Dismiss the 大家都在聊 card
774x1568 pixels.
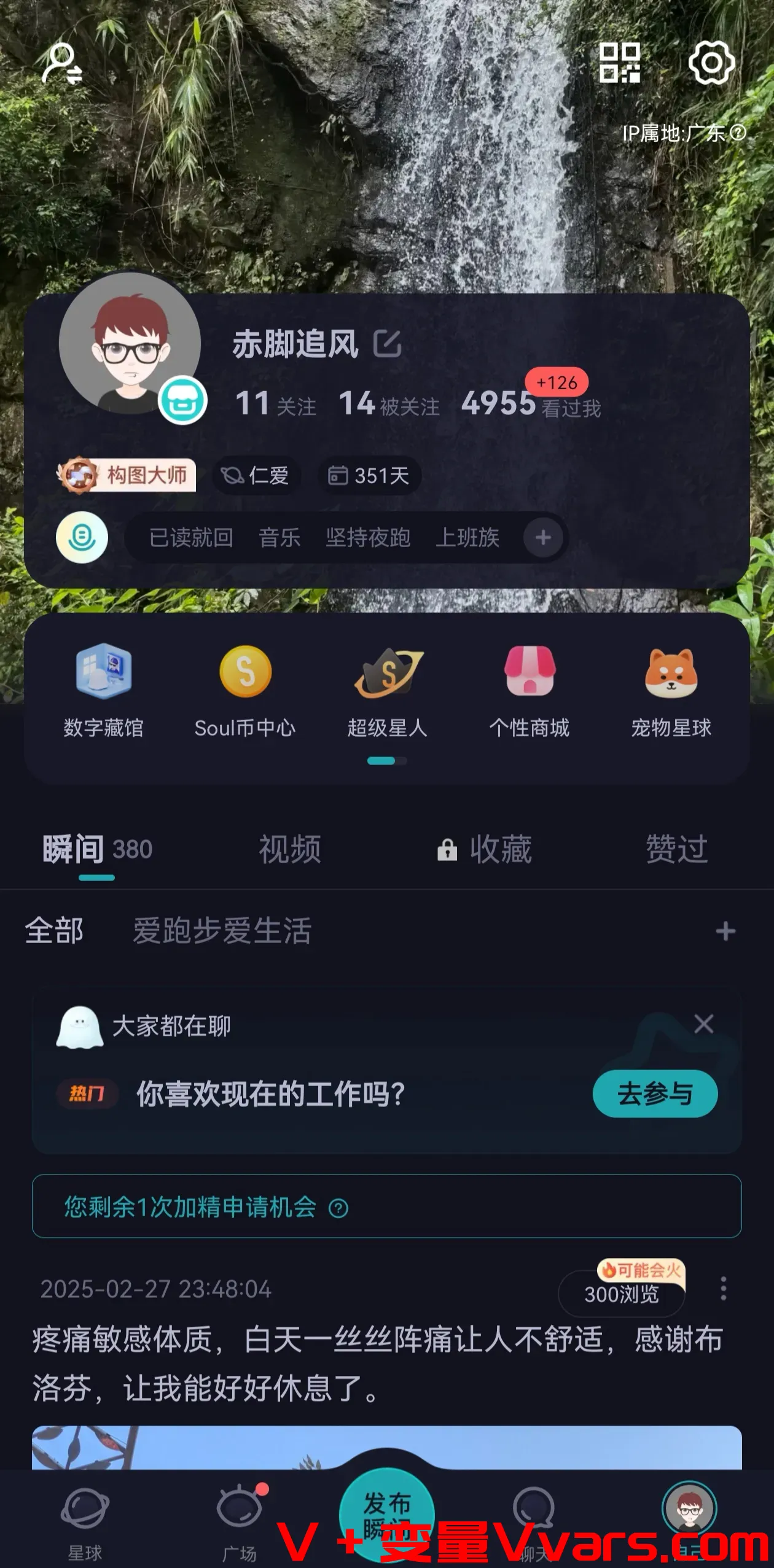click(x=703, y=1023)
